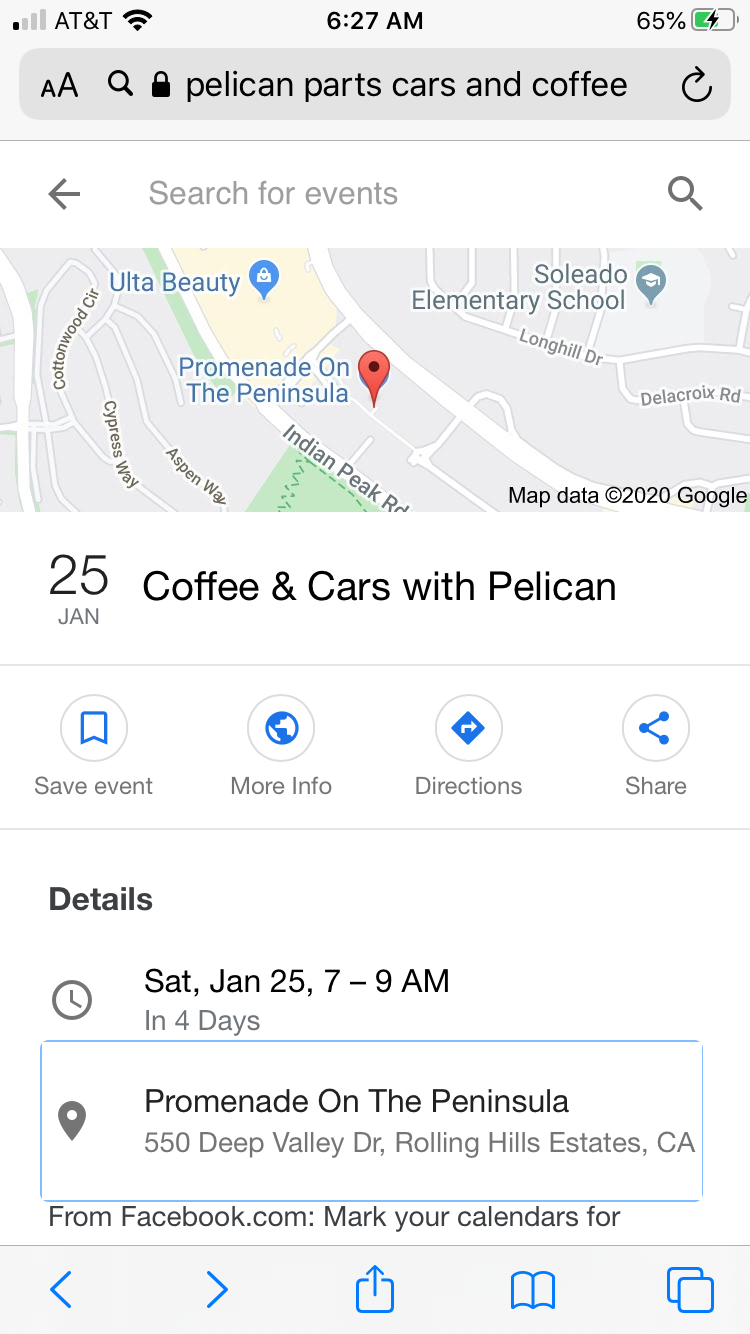Viewport: 750px width, 1334px height.
Task: Go back using the arrow beside the search field
Action: click(x=64, y=193)
